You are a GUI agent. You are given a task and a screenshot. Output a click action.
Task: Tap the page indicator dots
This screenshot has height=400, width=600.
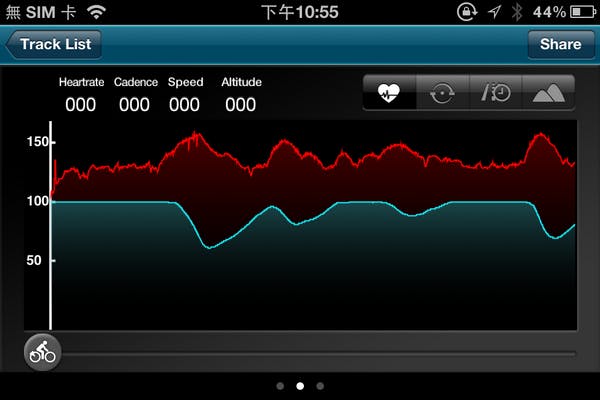[300, 385]
